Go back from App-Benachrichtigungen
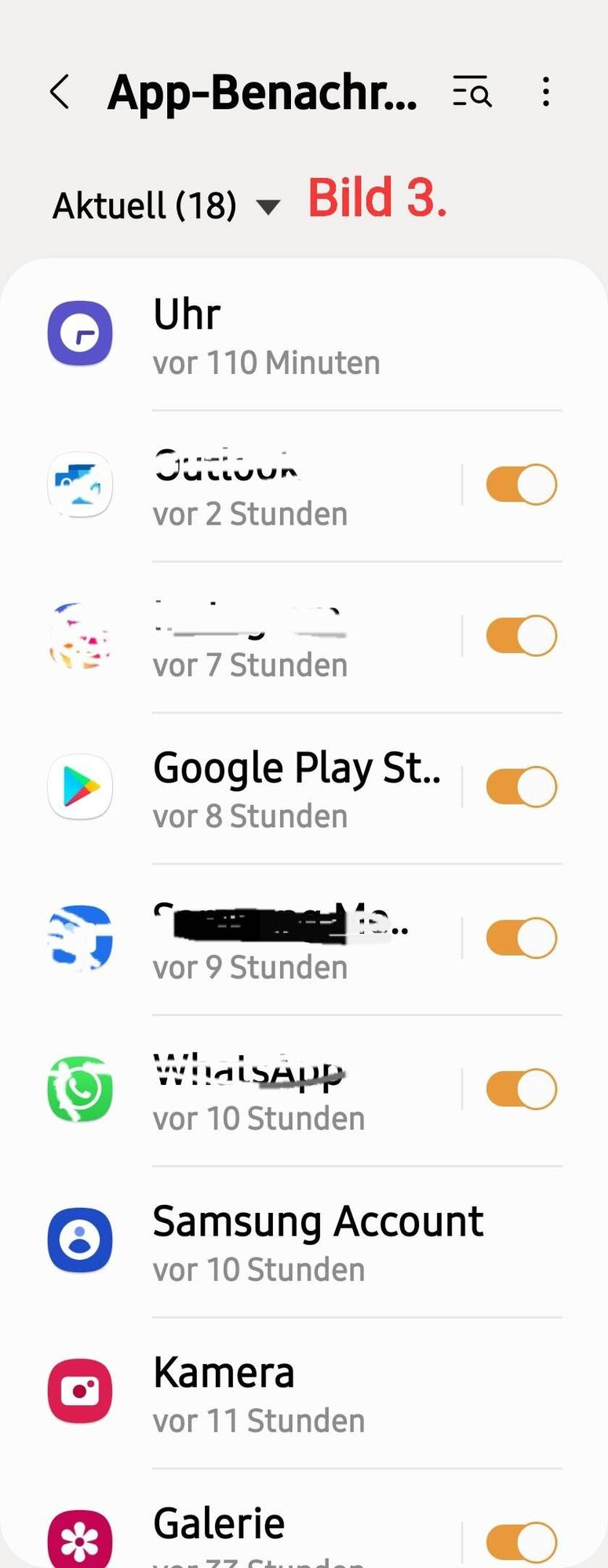The height and width of the screenshot is (1568, 608). pyautogui.click(x=60, y=93)
